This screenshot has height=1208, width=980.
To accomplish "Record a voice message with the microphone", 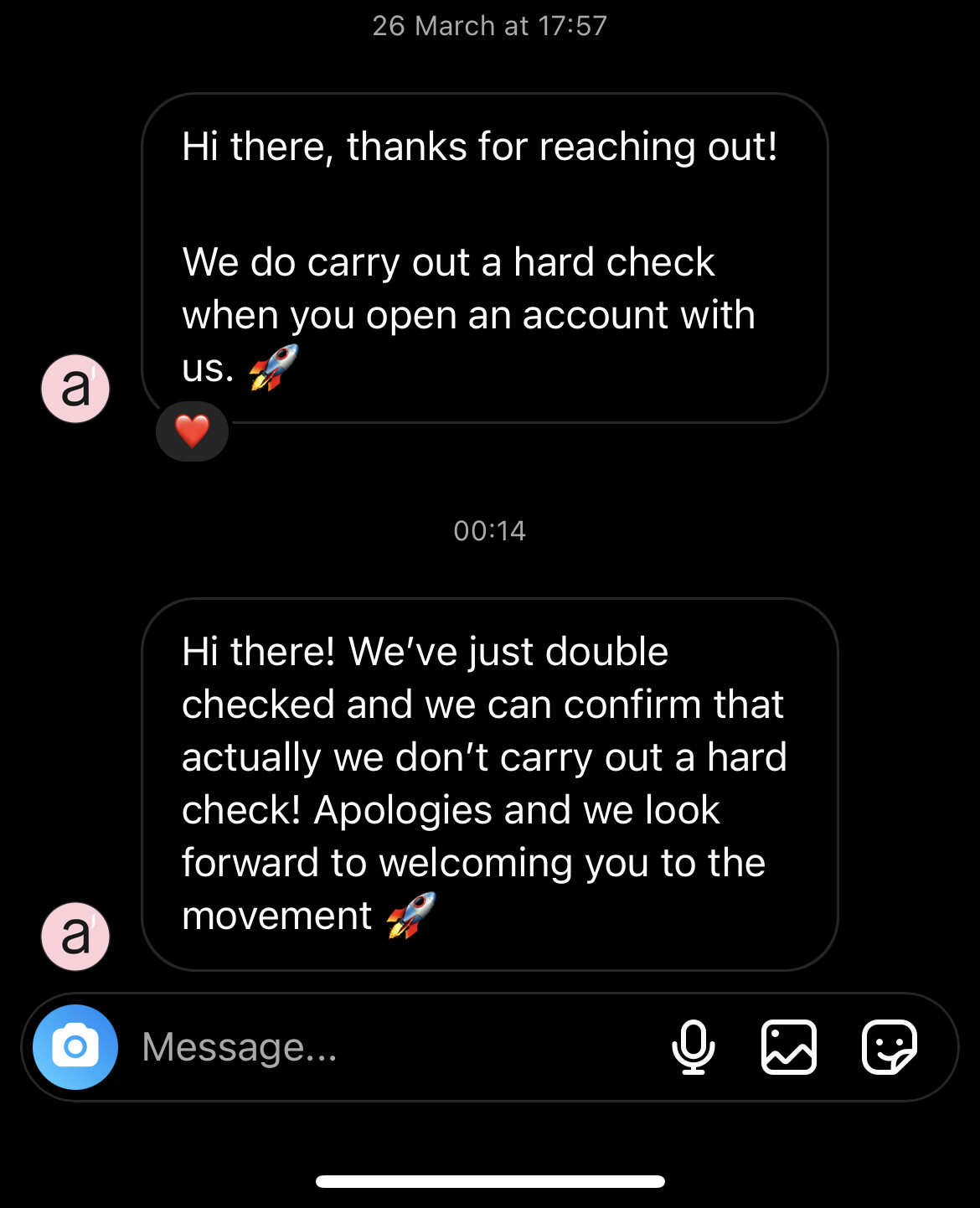I will [693, 1047].
